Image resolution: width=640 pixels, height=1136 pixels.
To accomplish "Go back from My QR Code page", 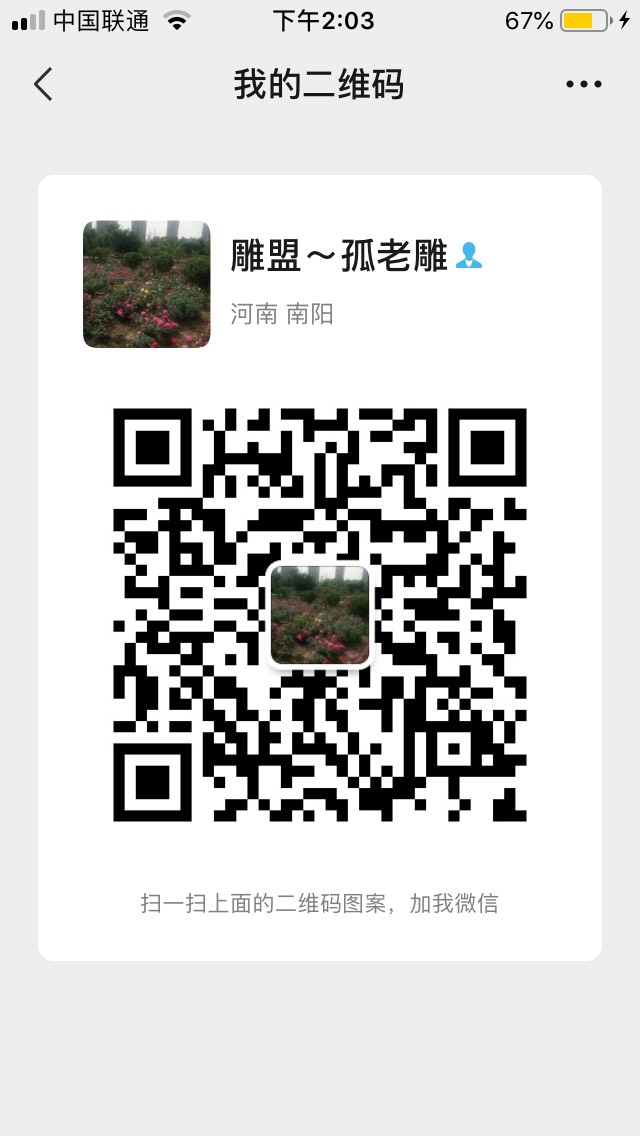I will point(43,85).
